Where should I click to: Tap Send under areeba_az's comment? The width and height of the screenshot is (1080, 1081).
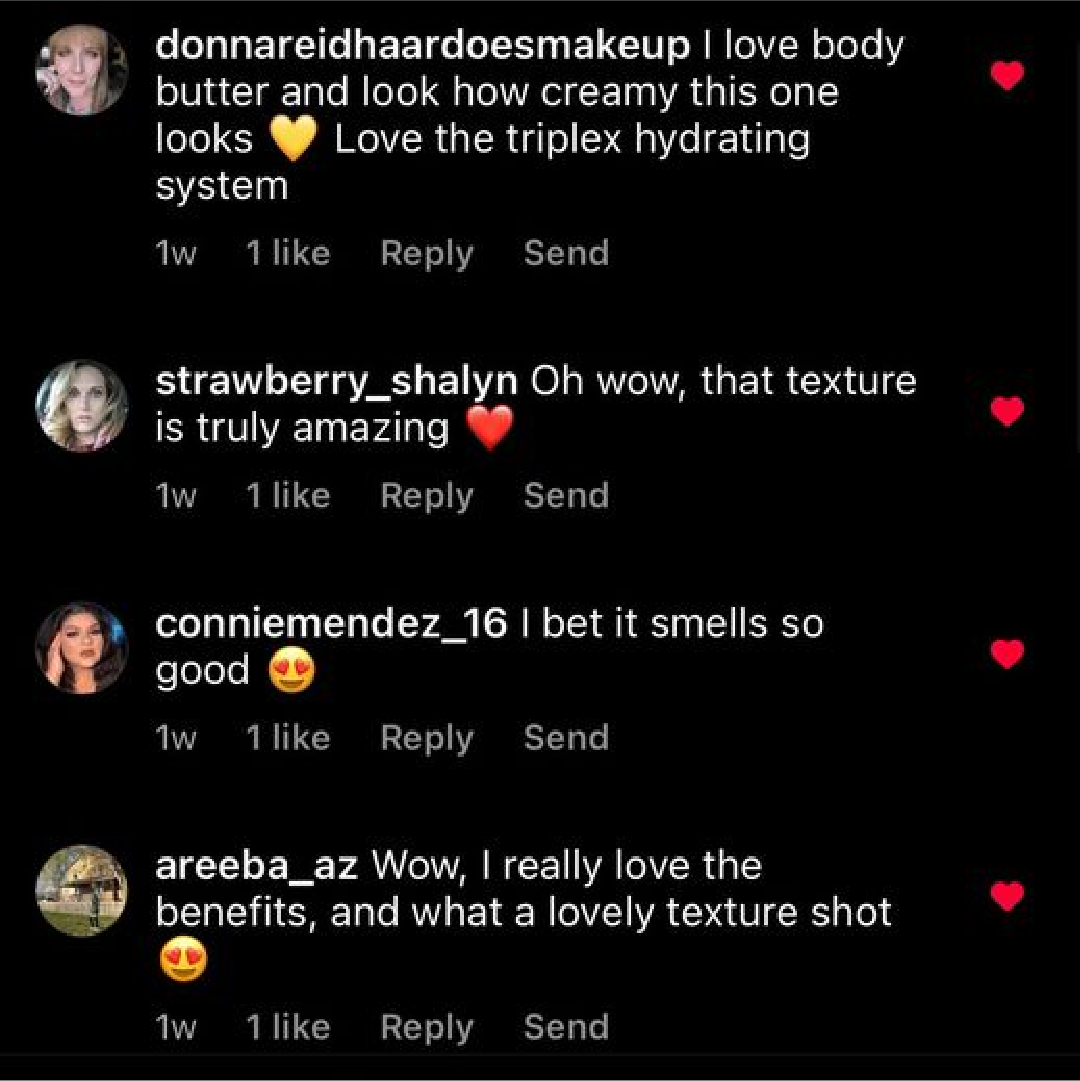(566, 1027)
